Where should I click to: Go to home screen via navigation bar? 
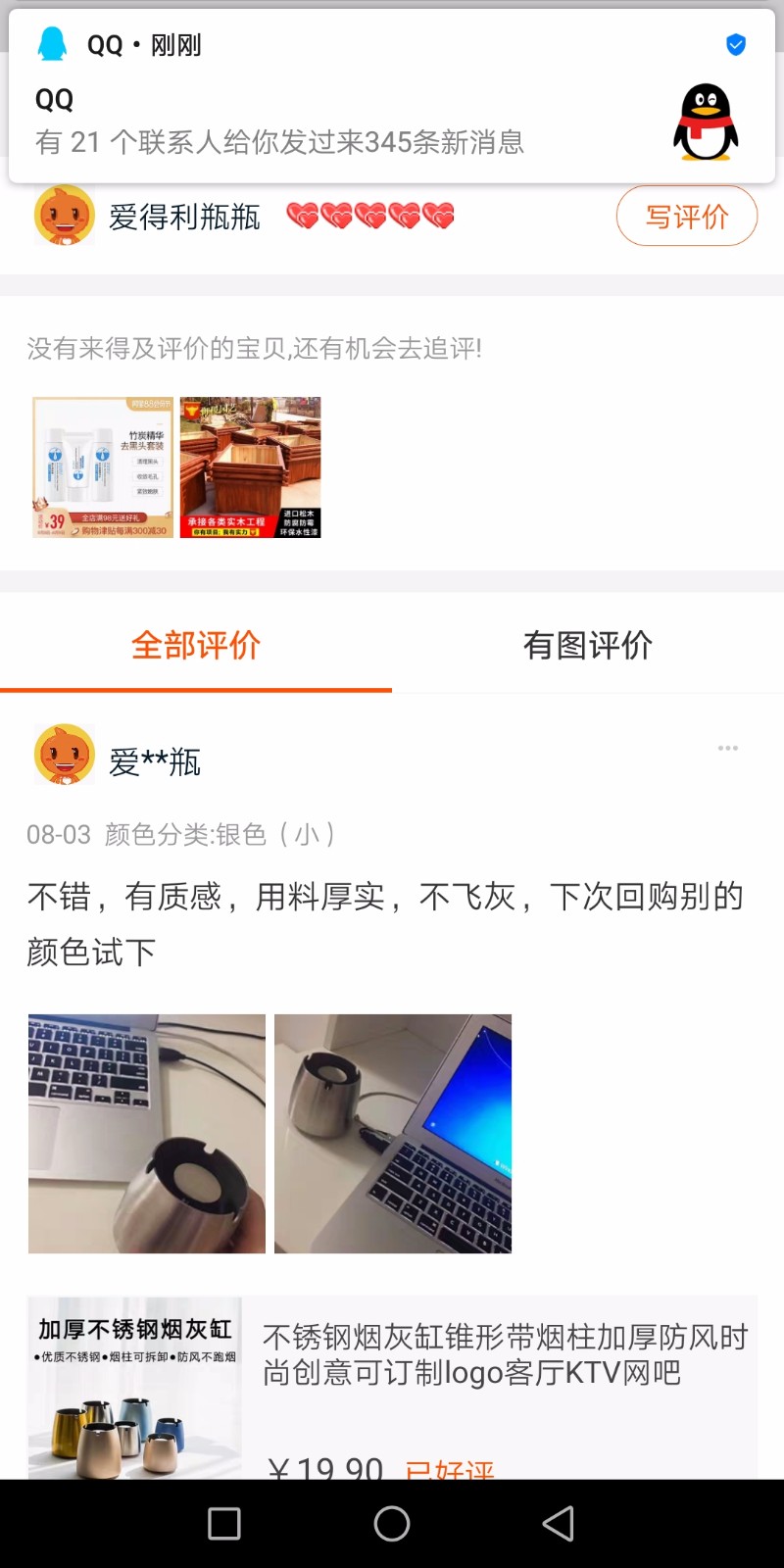click(x=392, y=1524)
